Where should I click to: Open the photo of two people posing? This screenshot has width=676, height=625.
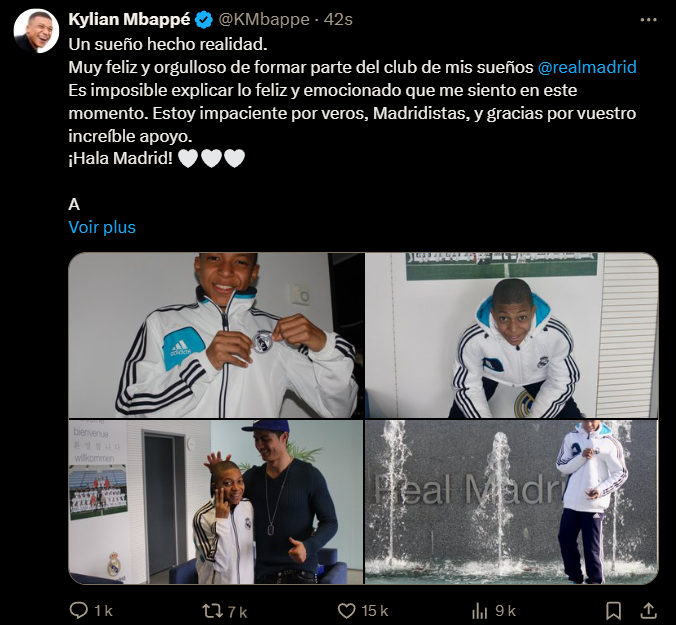pyautogui.click(x=215, y=502)
